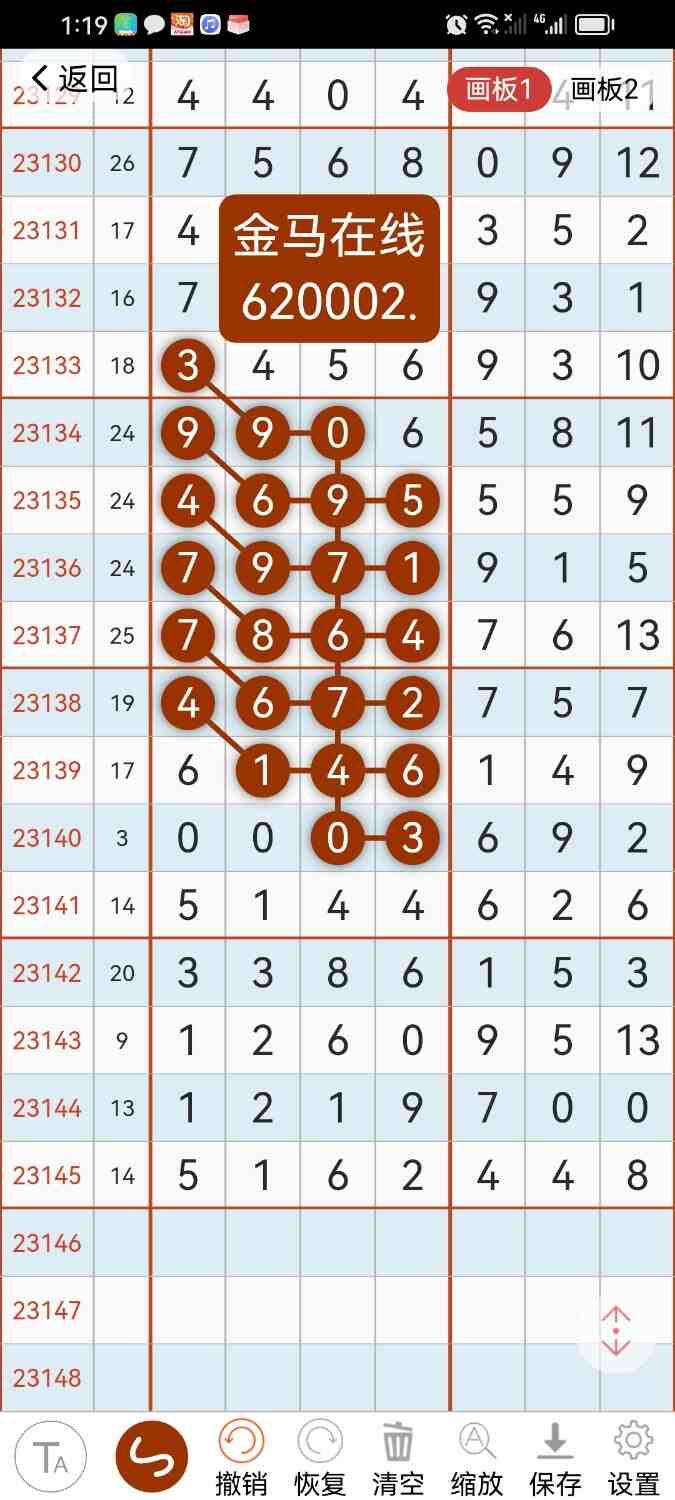Screen dimensions: 675x1500
Task: Tap the floating up-down arrows button
Action: [616, 1332]
